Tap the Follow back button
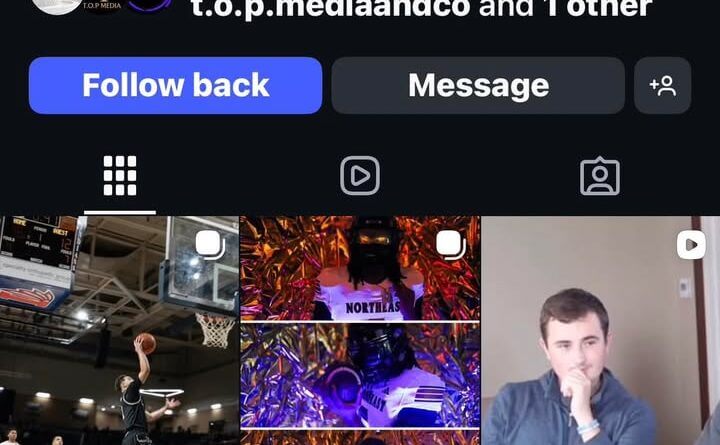 pyautogui.click(x=175, y=85)
